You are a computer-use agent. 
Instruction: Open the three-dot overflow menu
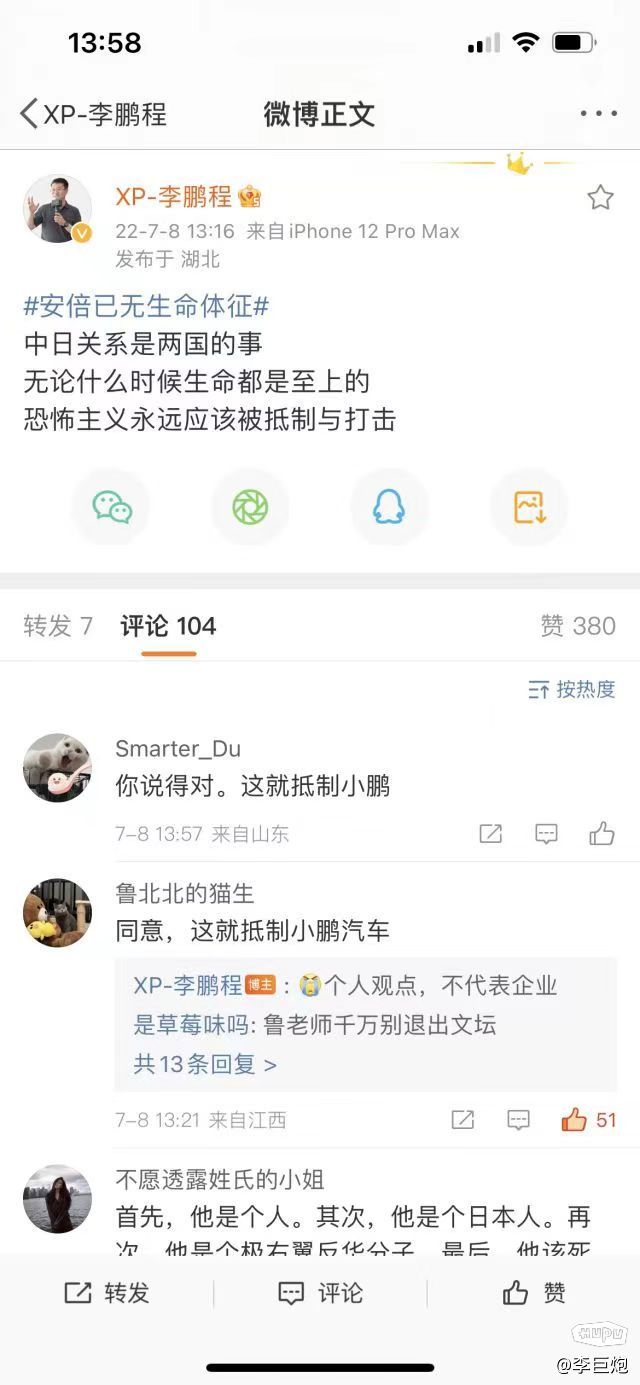[x=598, y=114]
